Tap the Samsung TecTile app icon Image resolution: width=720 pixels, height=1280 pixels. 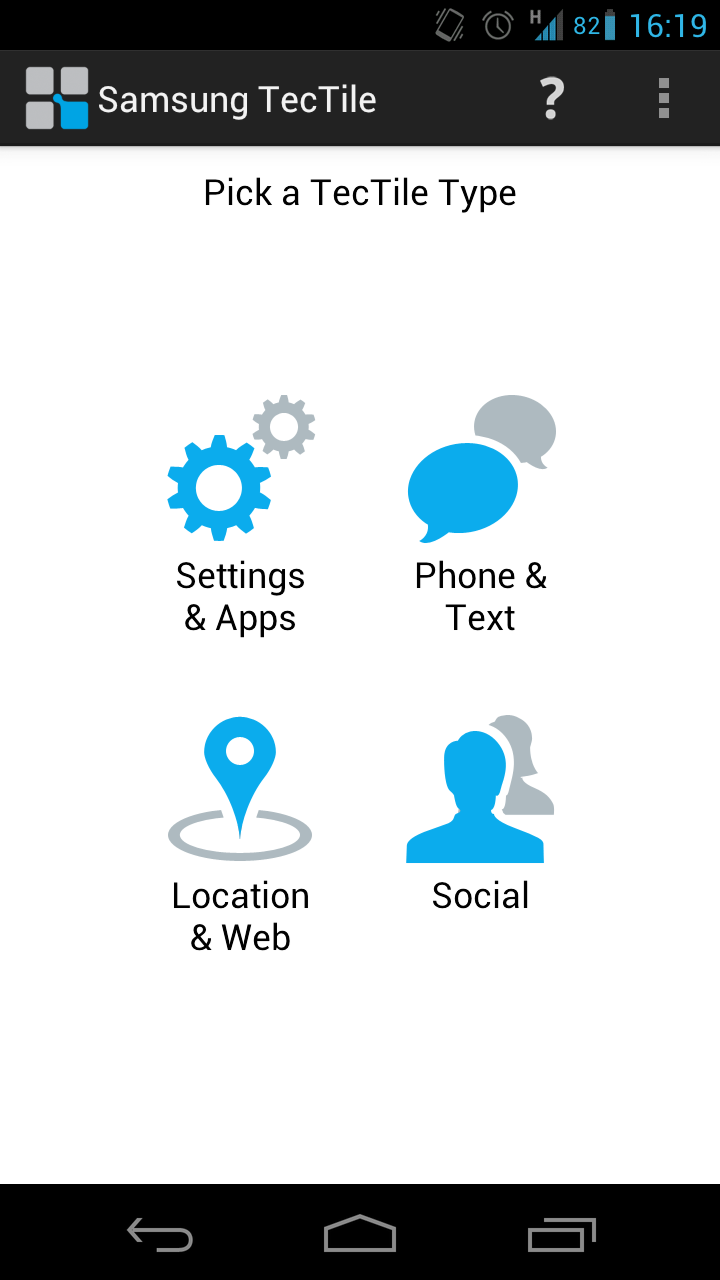click(57, 98)
